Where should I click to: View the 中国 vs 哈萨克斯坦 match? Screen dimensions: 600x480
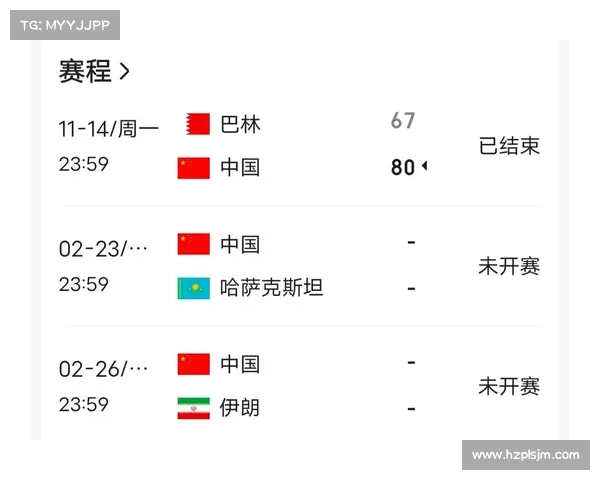click(x=300, y=266)
